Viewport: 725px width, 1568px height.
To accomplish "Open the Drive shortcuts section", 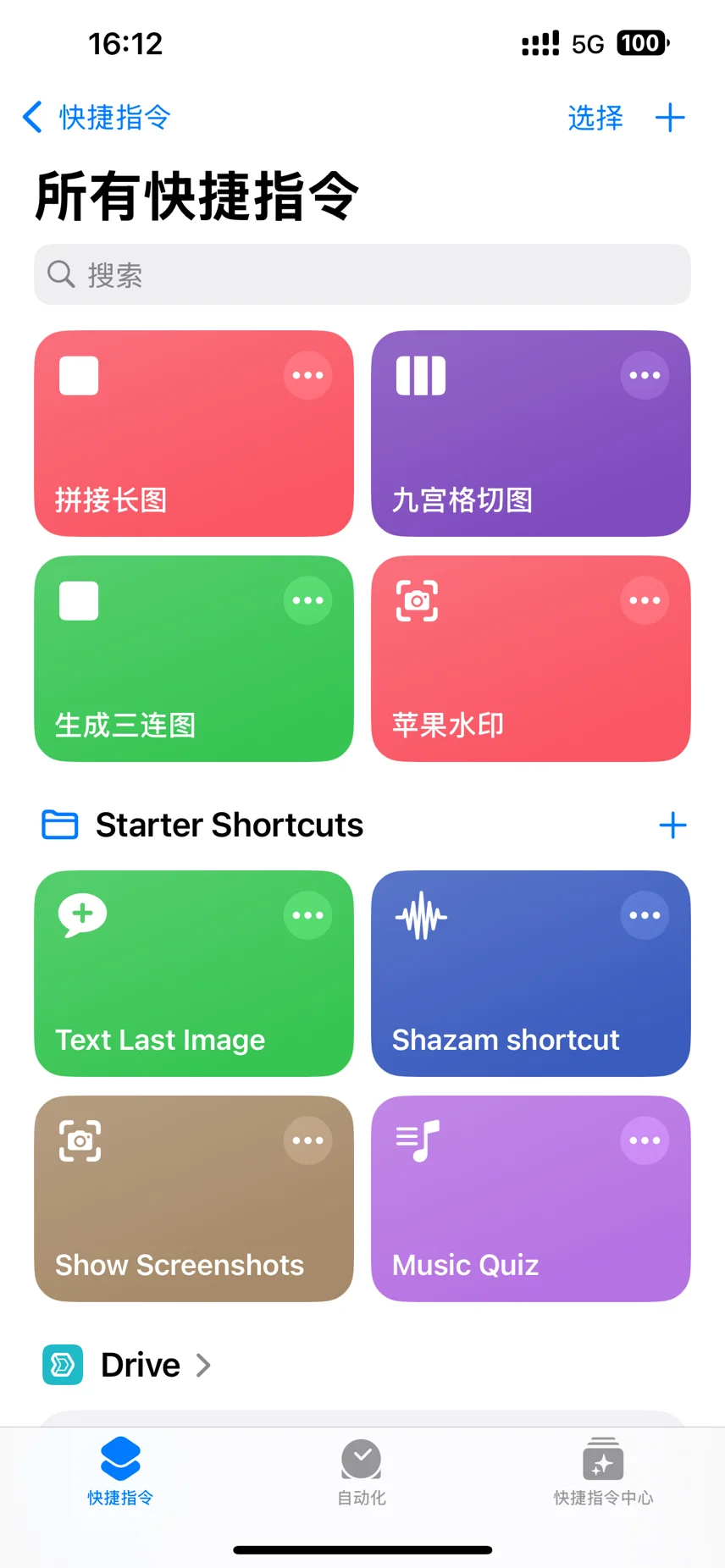I will tap(140, 1365).
